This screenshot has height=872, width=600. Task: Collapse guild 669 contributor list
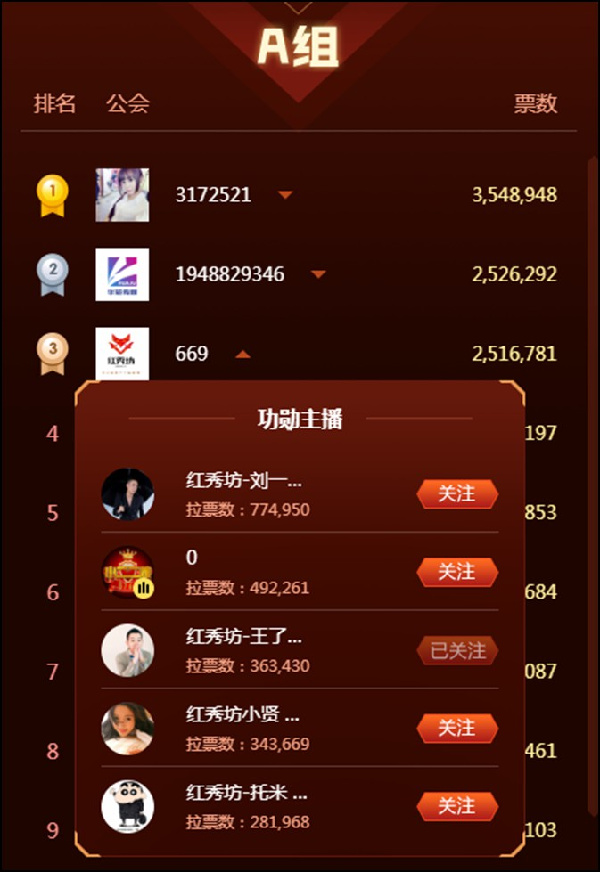(x=242, y=354)
